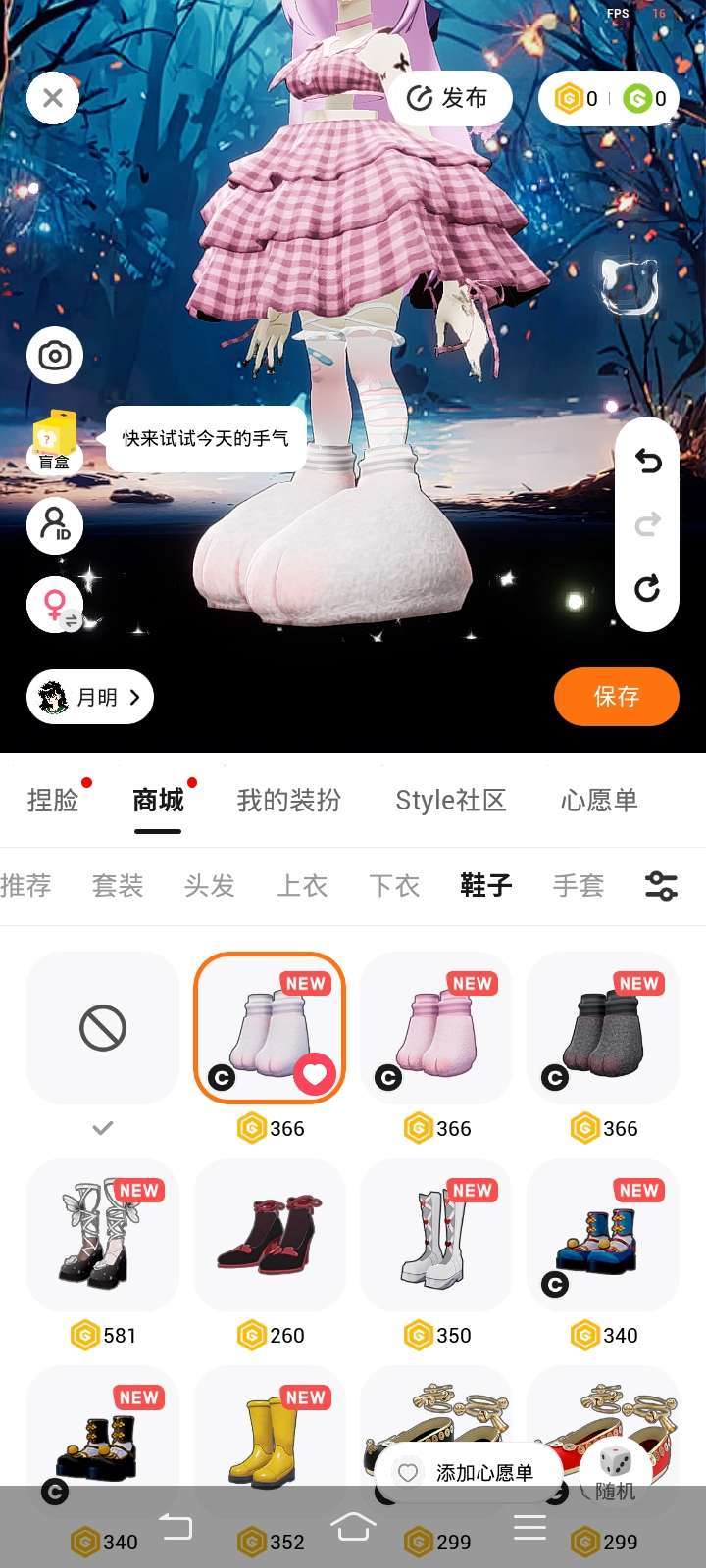
Task: Save the outfit with 保存
Action: point(616,697)
